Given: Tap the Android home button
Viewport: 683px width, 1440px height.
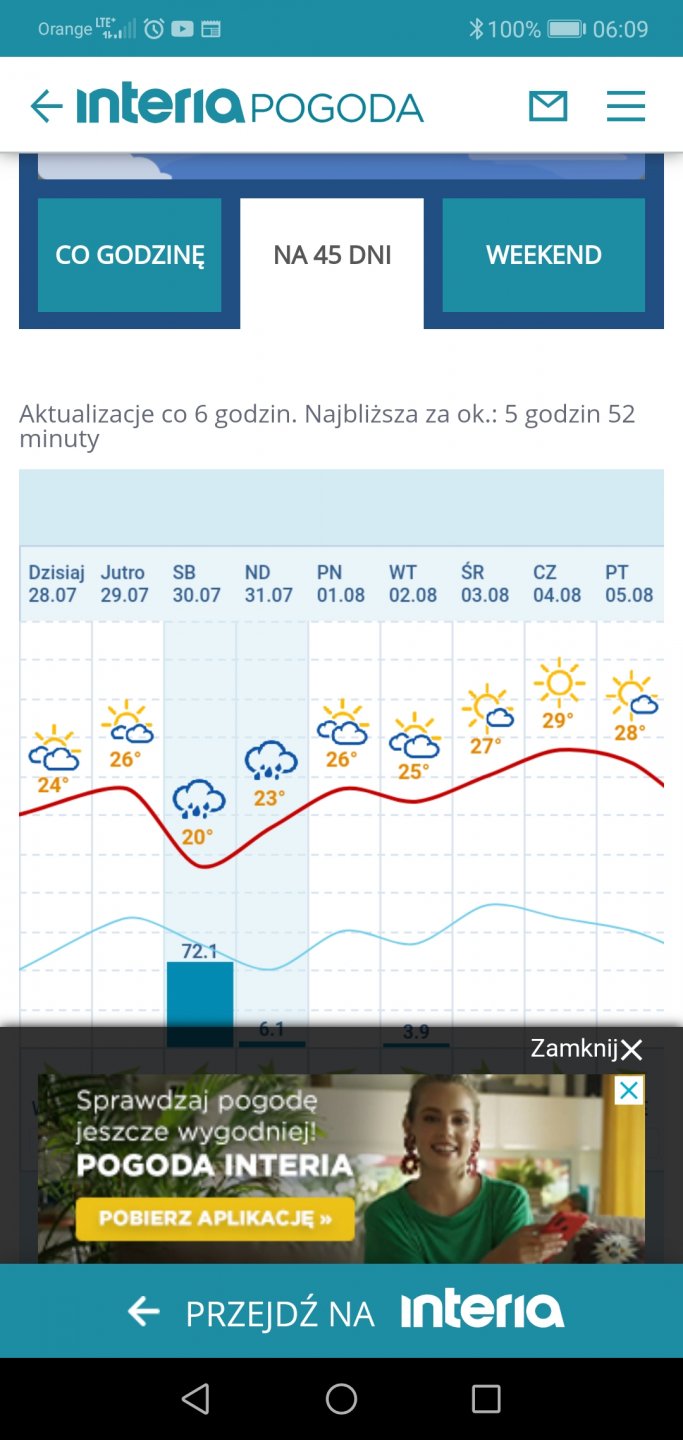Looking at the screenshot, I should tap(341, 1399).
